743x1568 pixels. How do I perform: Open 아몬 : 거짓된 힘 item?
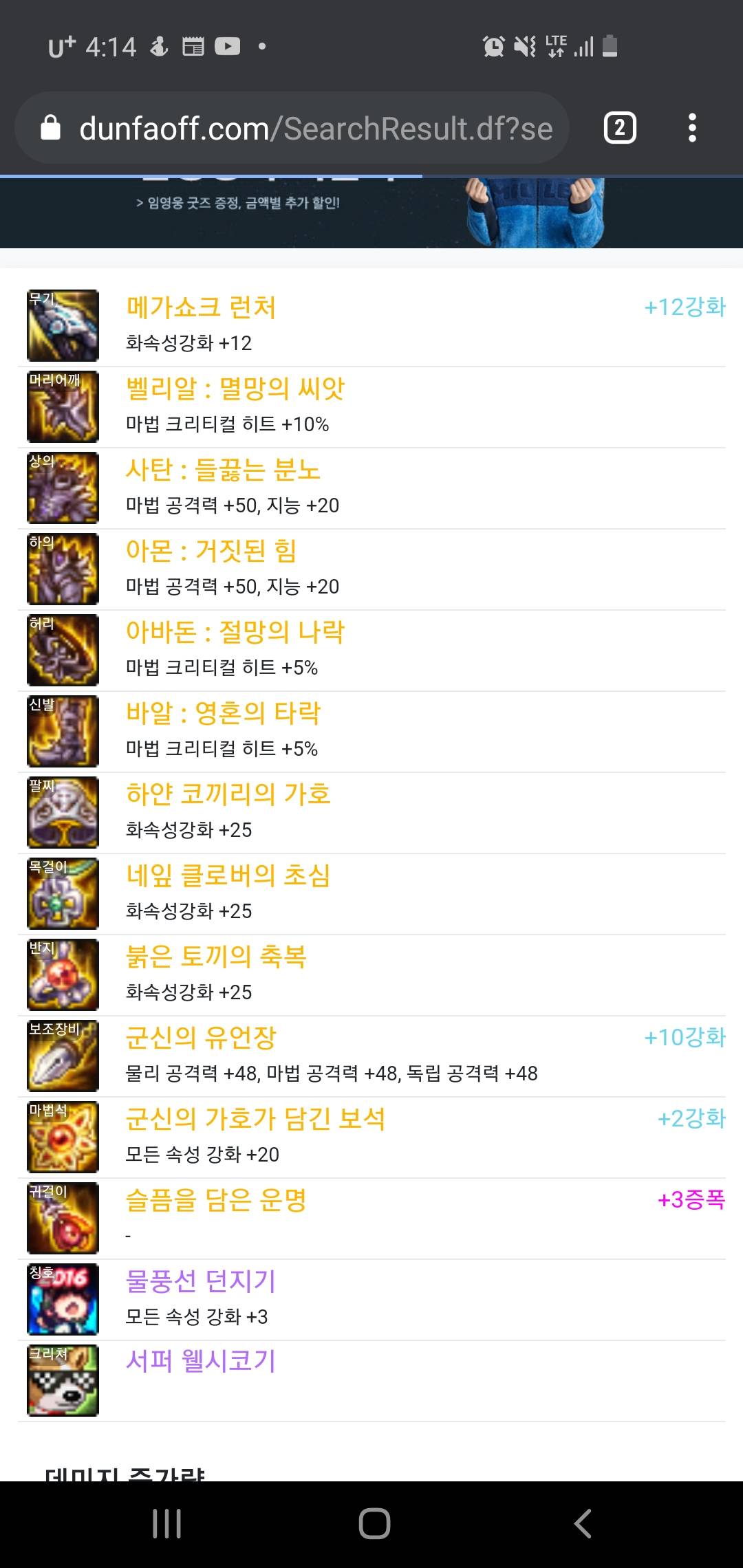(211, 551)
